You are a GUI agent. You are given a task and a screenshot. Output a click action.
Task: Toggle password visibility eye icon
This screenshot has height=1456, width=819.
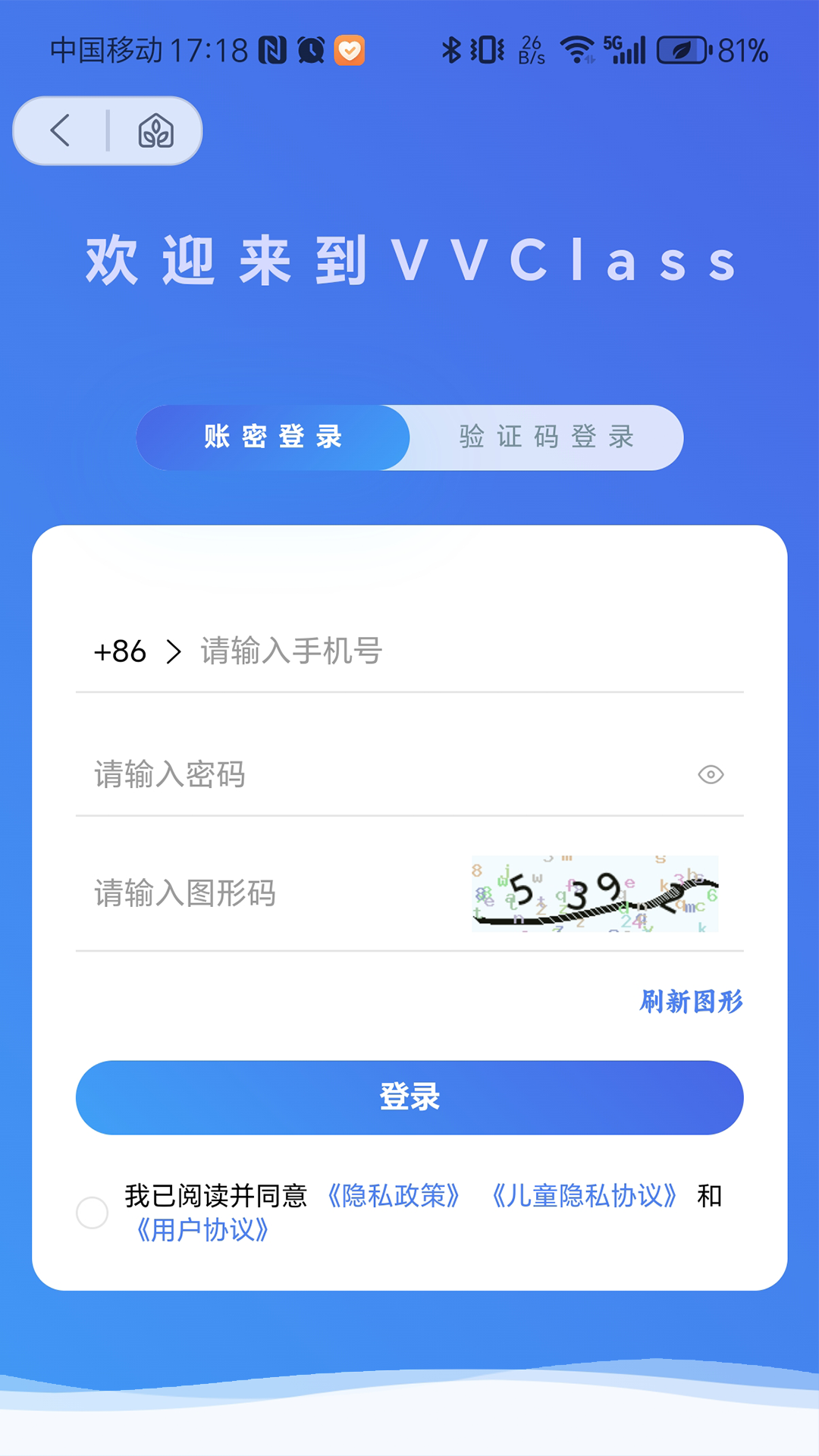tap(711, 774)
